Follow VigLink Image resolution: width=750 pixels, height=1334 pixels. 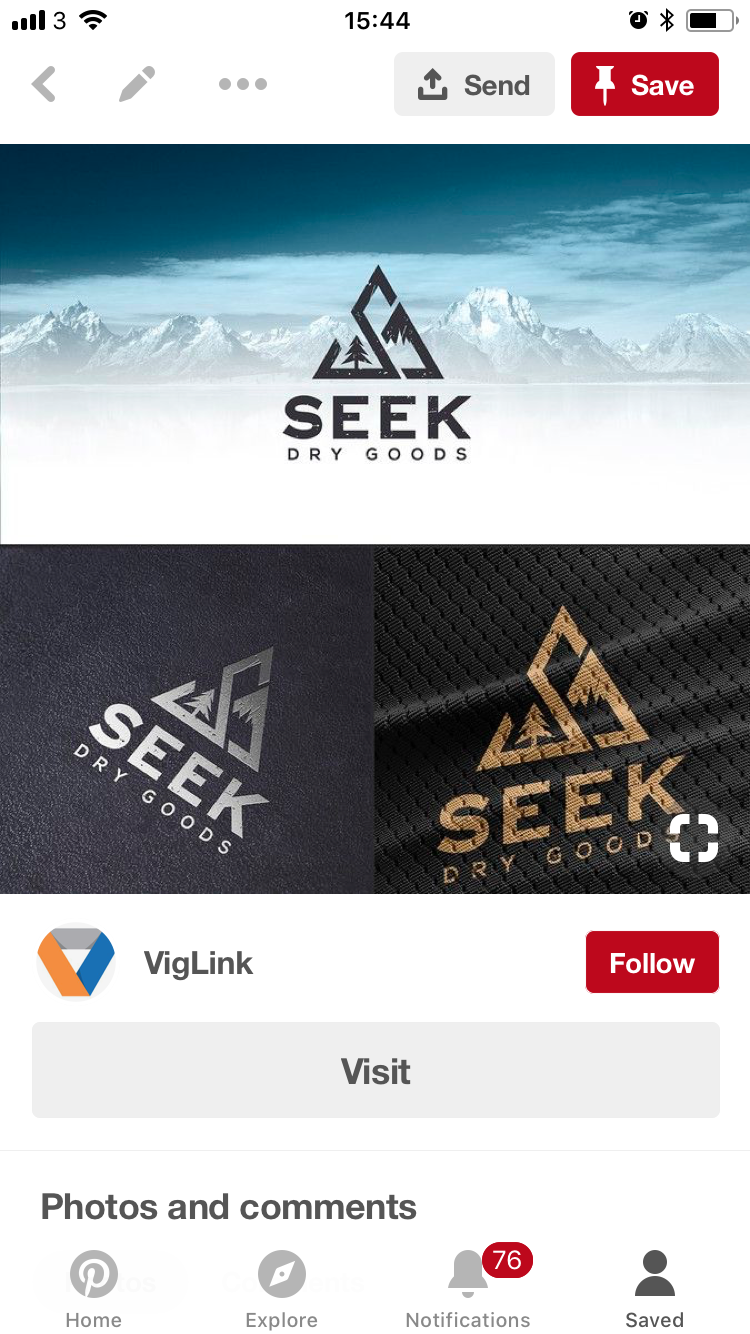pyautogui.click(x=651, y=963)
